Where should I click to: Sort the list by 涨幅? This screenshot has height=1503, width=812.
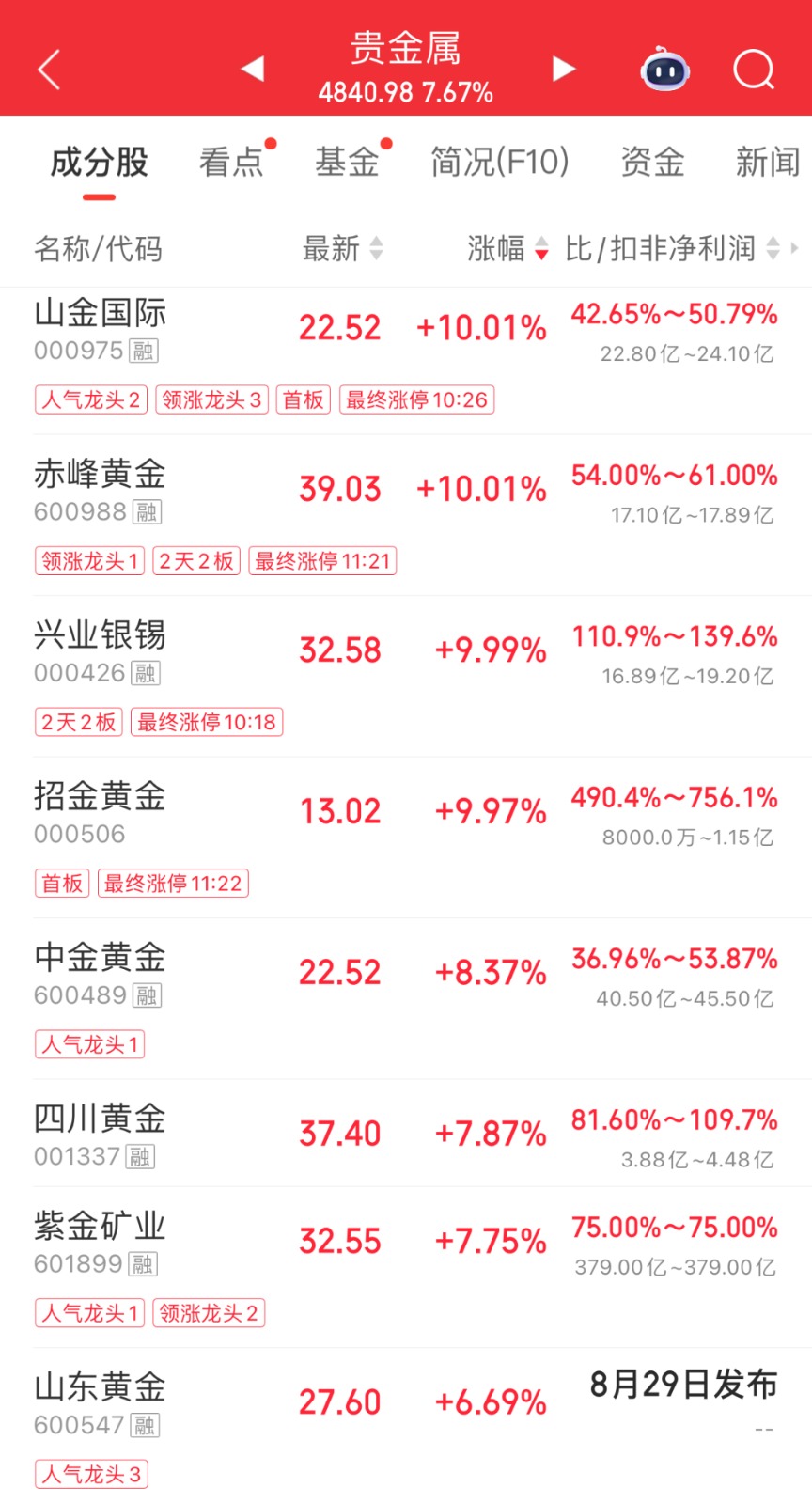coord(508,249)
